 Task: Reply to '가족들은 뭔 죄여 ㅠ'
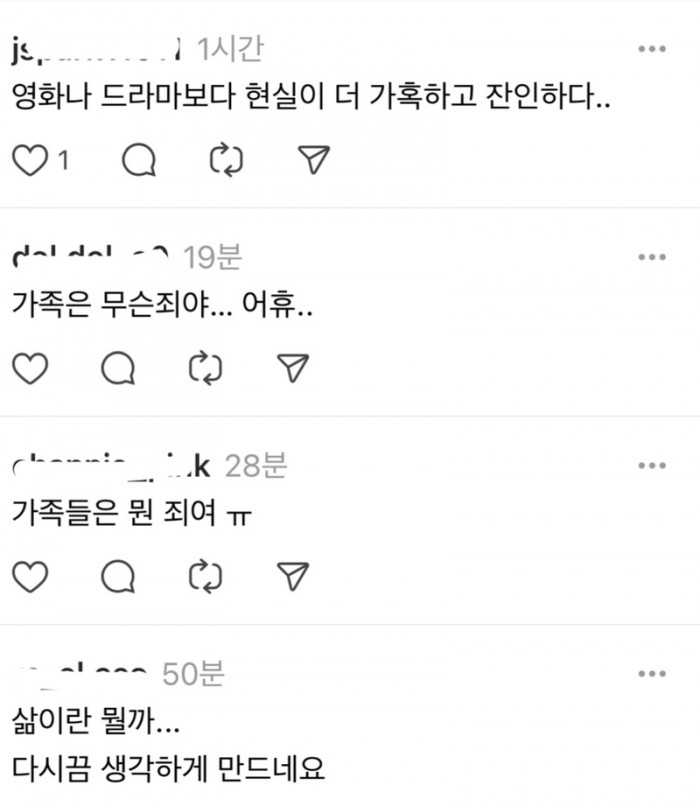(x=118, y=575)
